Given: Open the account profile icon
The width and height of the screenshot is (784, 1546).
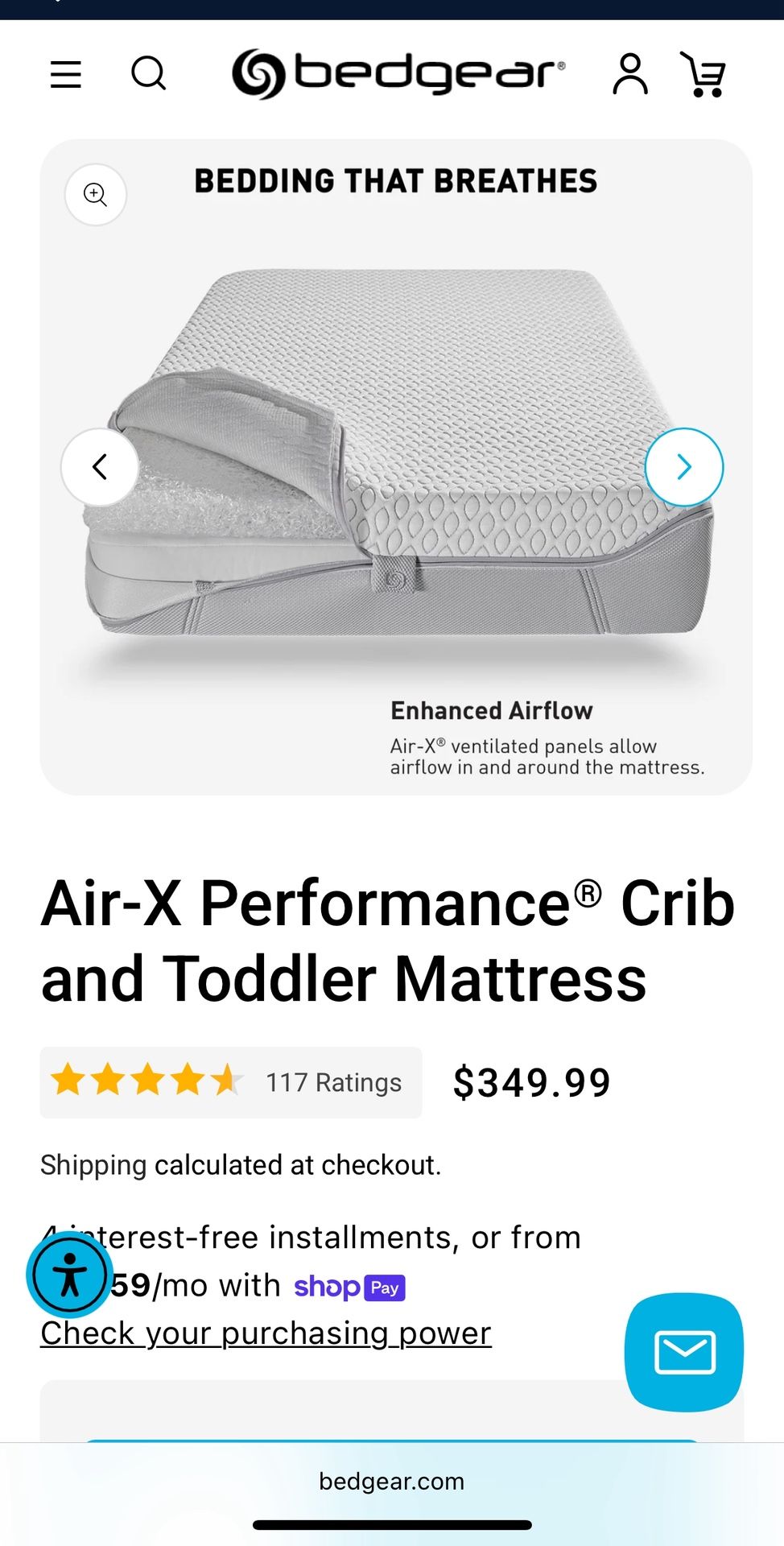Looking at the screenshot, I should click(x=632, y=75).
